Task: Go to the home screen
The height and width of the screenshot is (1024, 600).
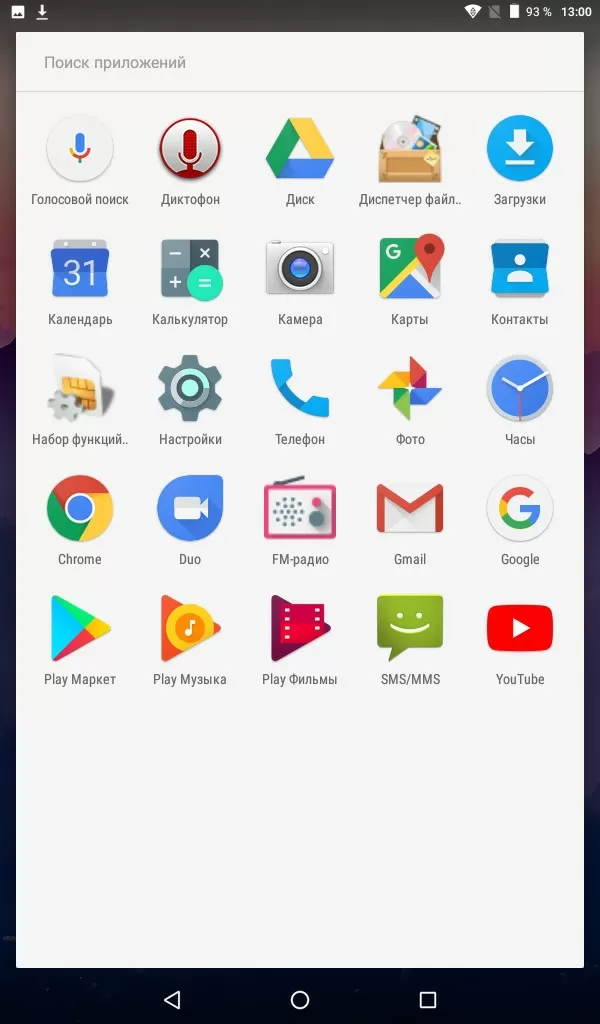Action: 300,999
